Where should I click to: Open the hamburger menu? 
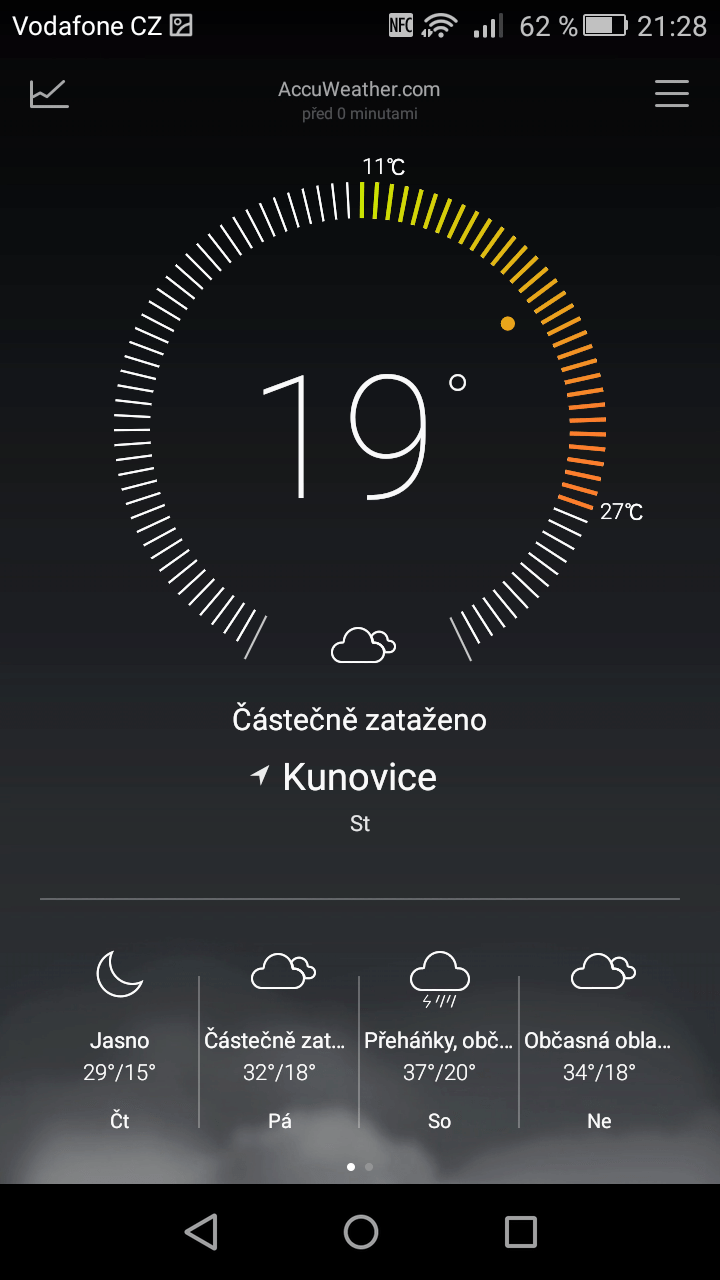672,93
